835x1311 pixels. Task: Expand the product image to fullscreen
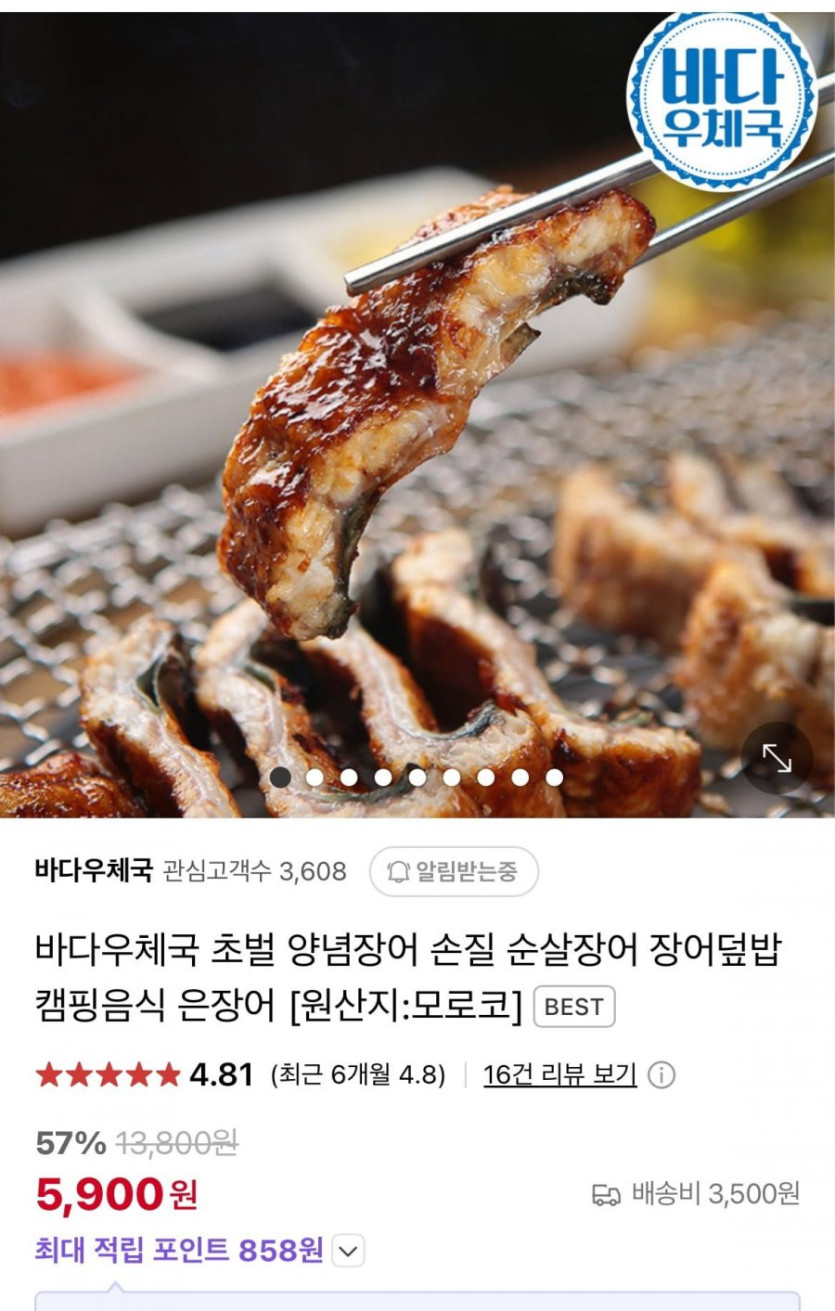point(777,758)
